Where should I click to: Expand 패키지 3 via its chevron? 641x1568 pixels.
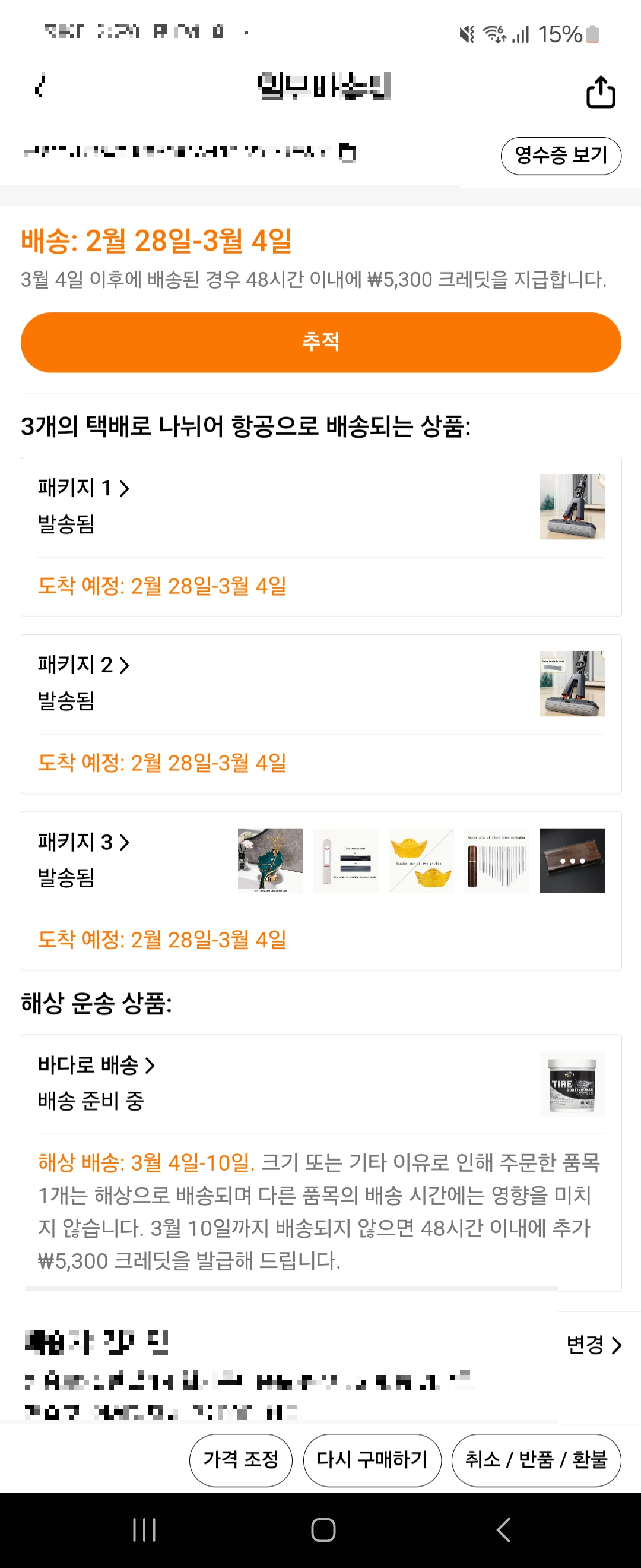126,843
